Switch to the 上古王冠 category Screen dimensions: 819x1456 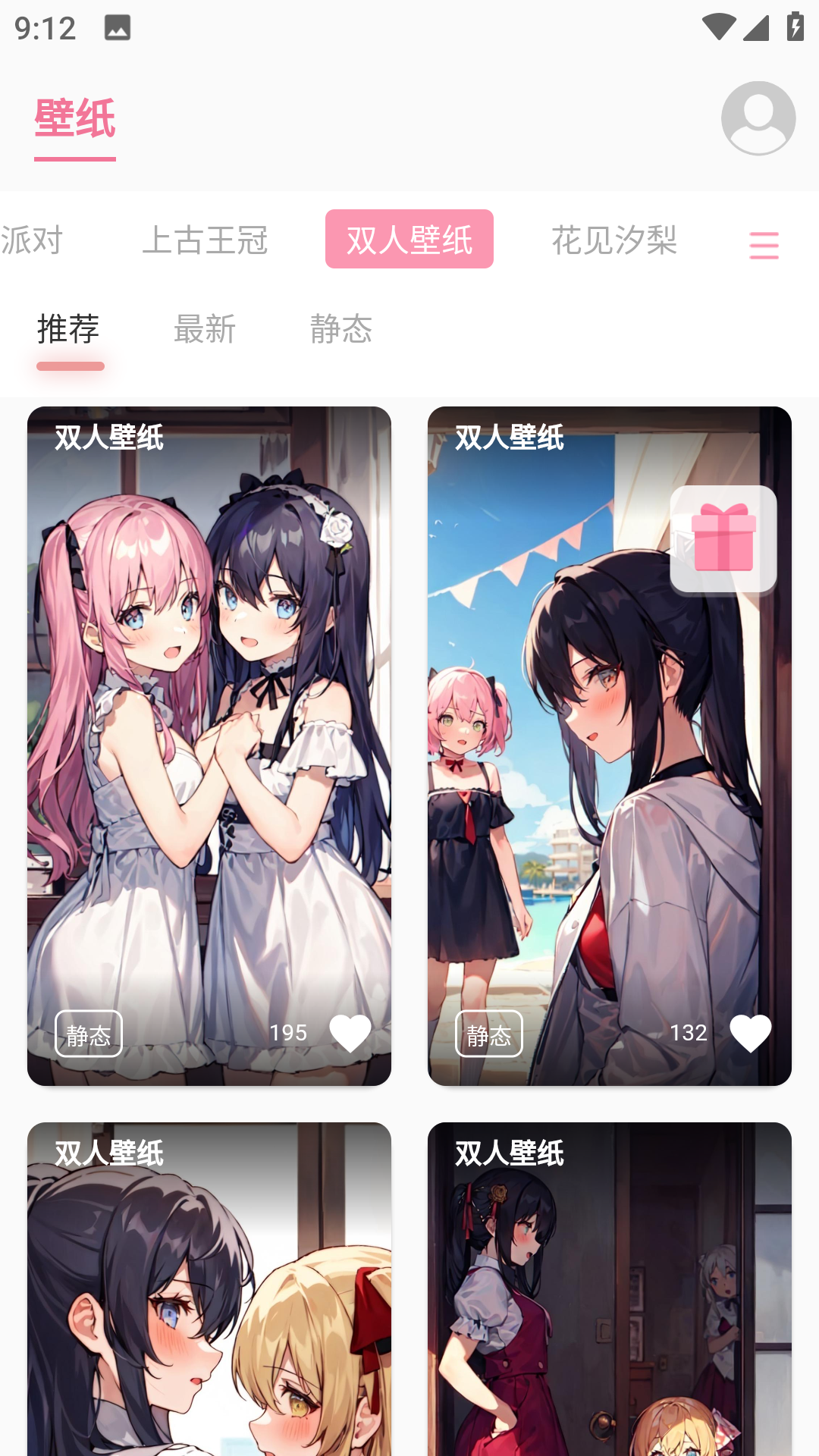205,240
